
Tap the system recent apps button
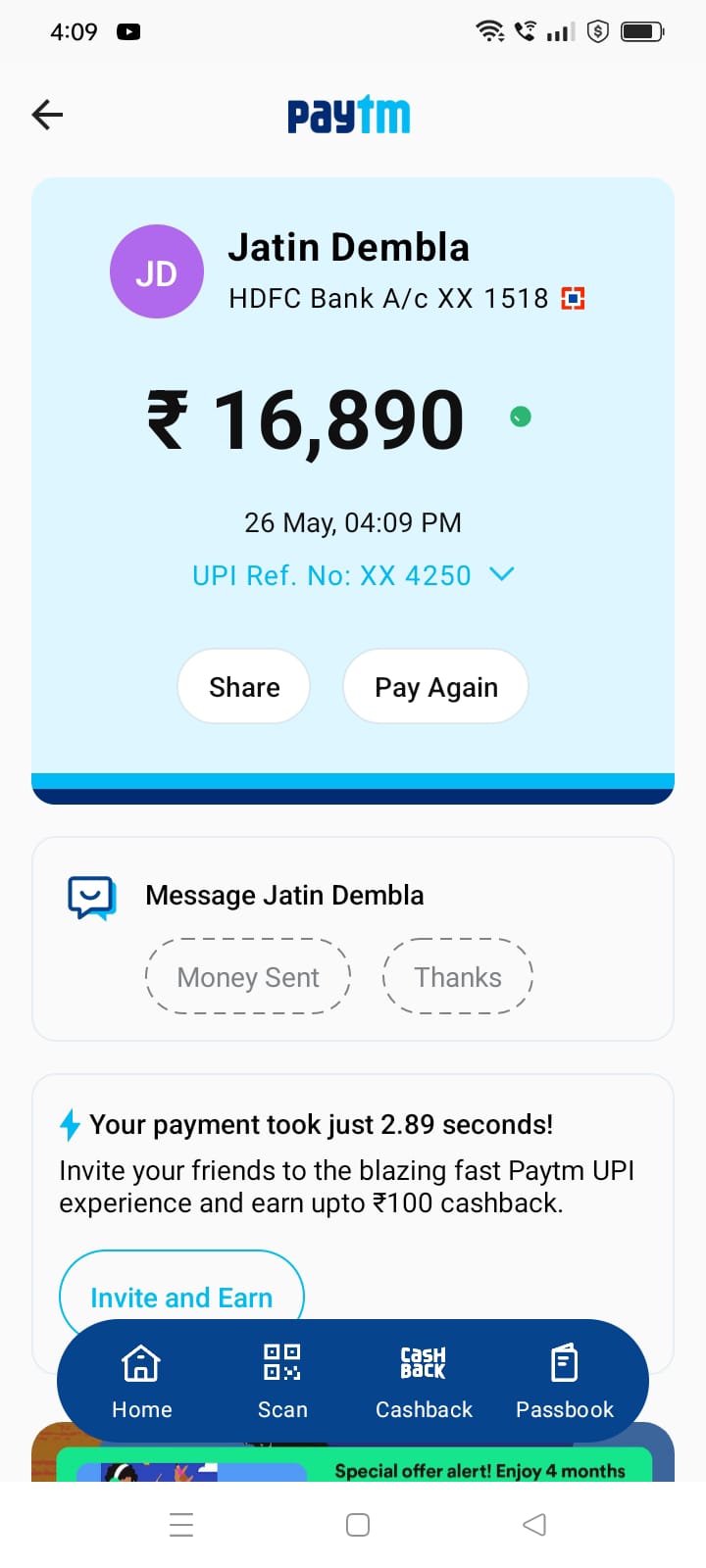(x=181, y=1525)
